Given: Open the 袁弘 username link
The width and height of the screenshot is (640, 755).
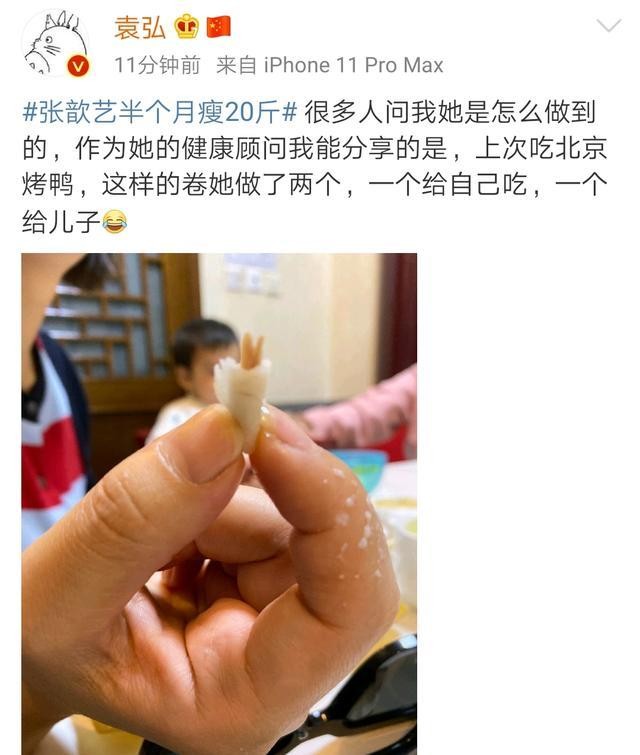Looking at the screenshot, I should 139,27.
